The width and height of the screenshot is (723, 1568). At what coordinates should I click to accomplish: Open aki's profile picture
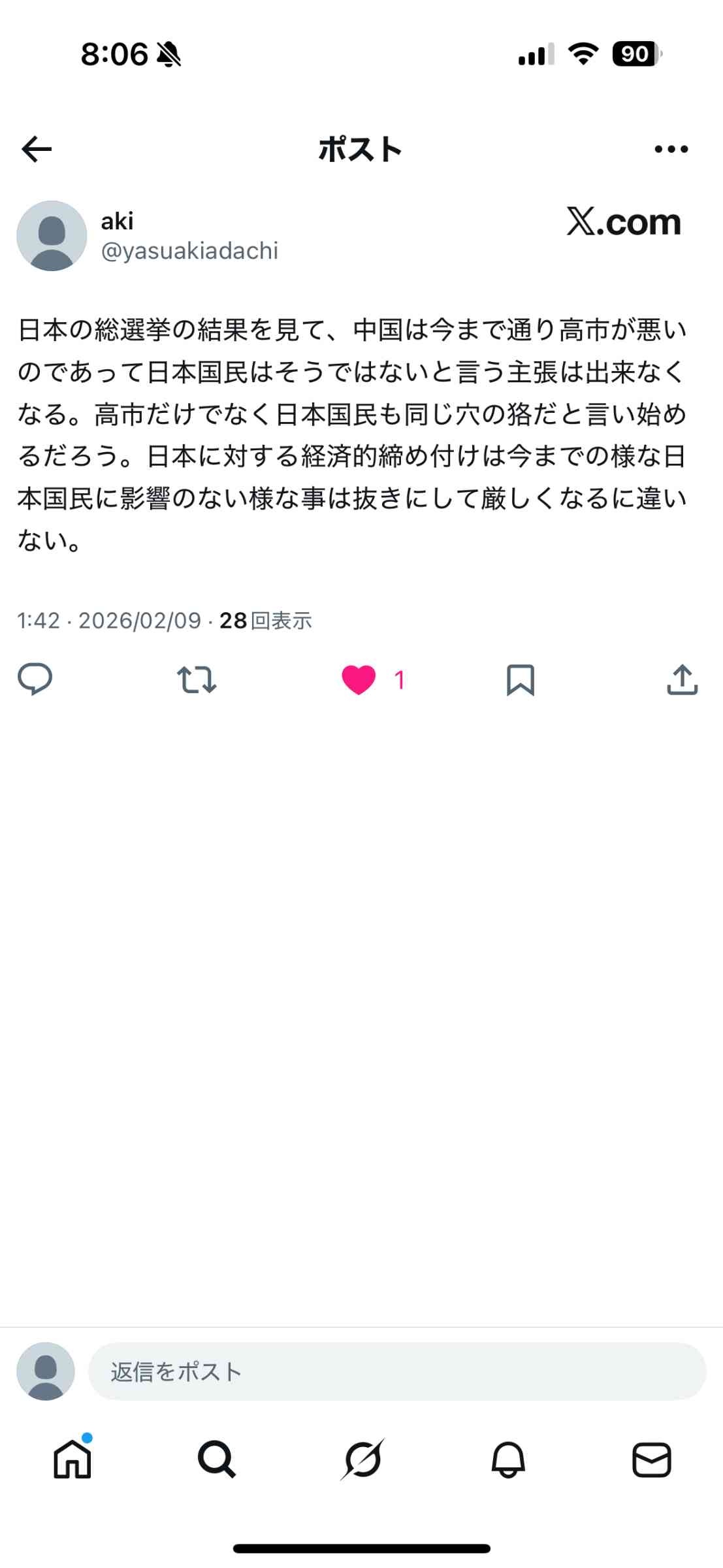(x=52, y=236)
